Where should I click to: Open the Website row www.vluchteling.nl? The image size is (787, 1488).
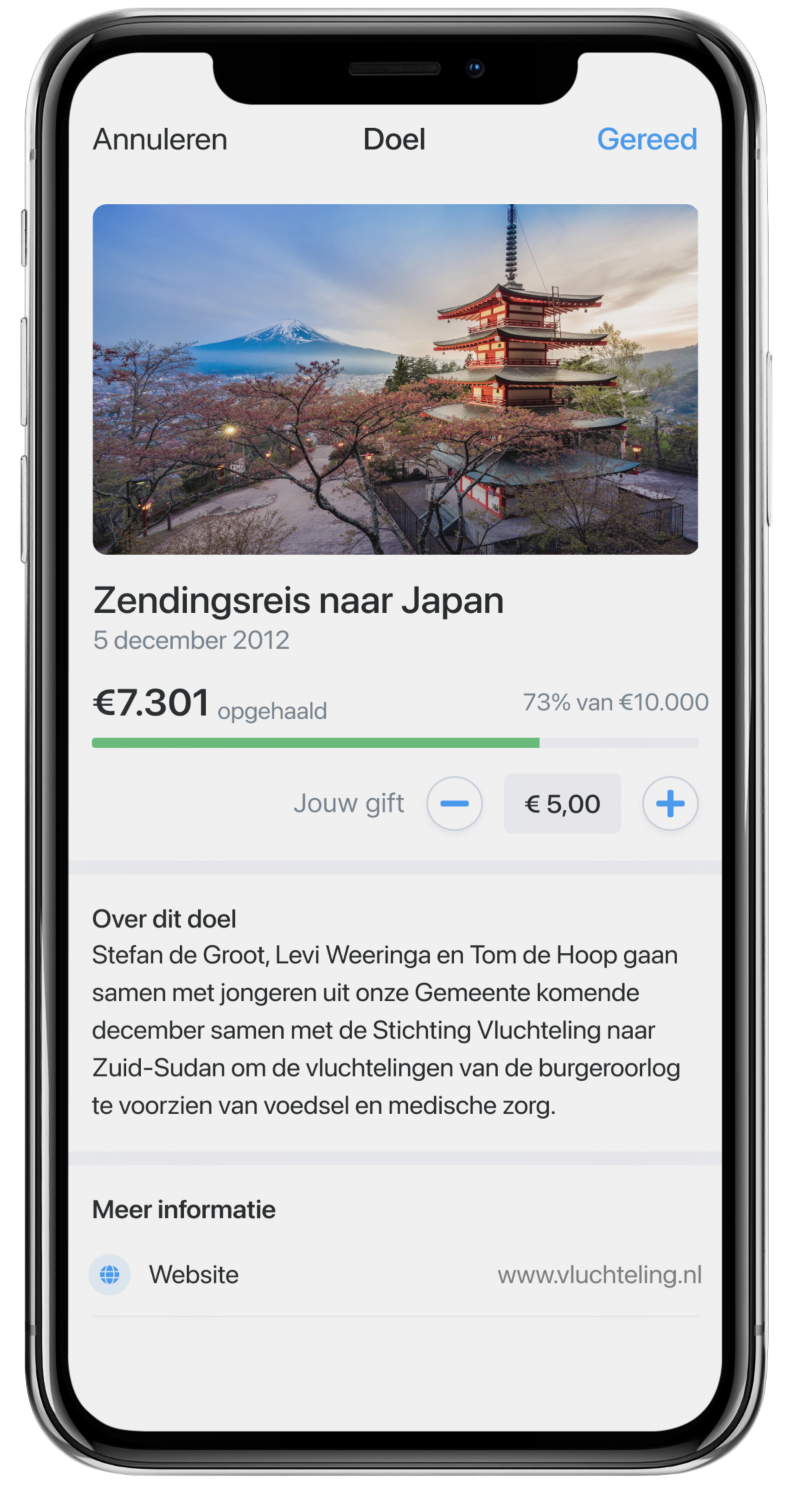pyautogui.click(x=395, y=1275)
